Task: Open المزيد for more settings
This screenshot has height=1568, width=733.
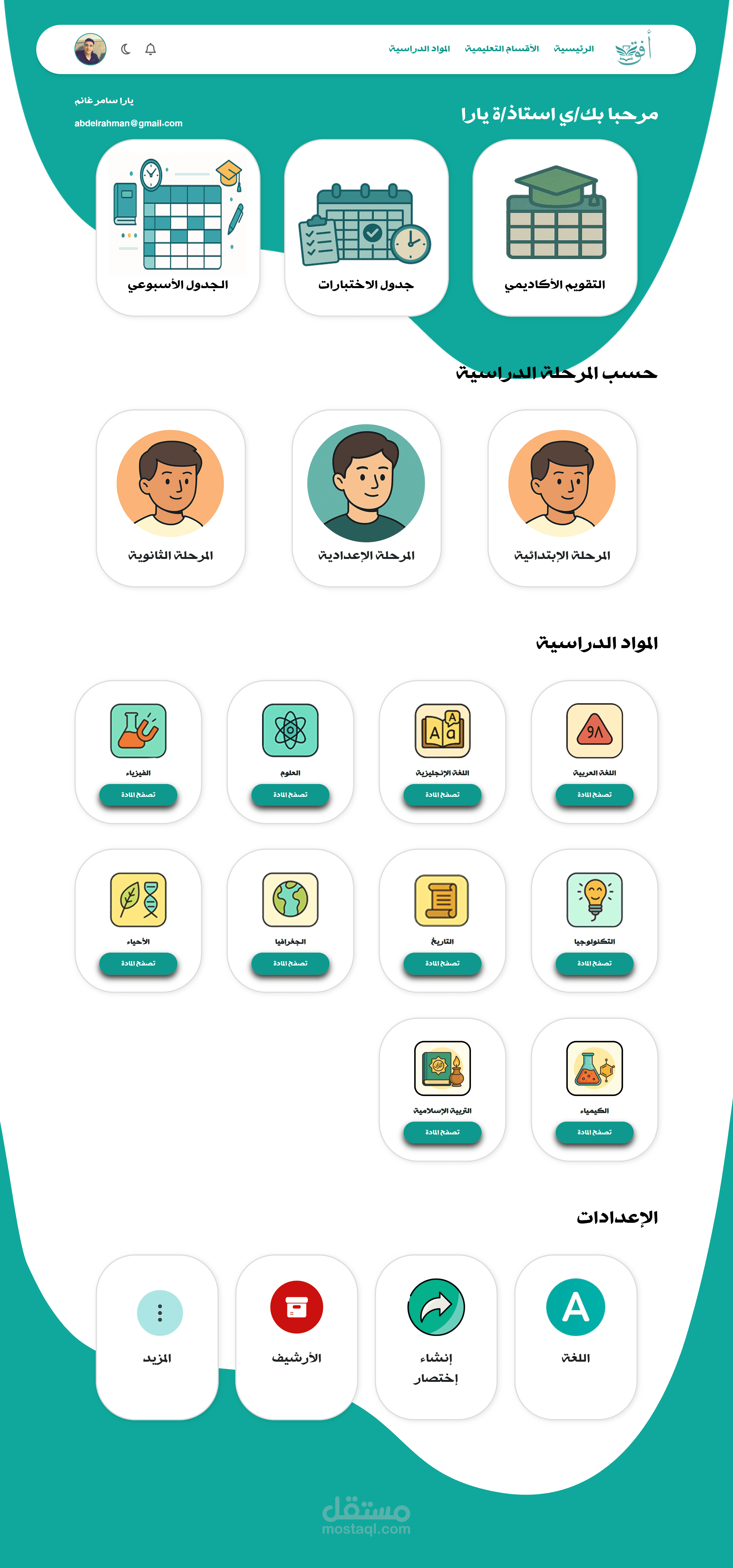Action: click(157, 1337)
